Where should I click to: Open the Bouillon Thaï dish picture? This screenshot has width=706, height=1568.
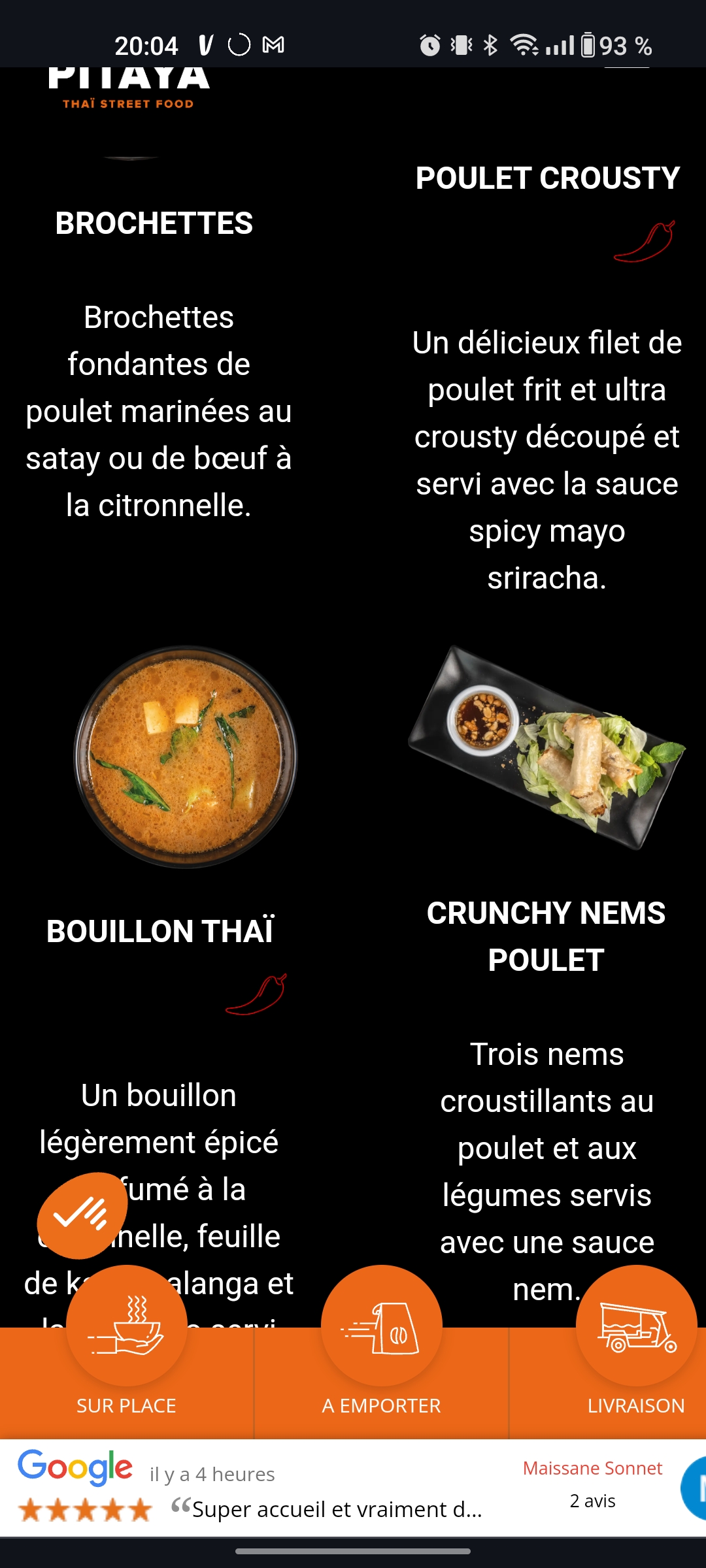click(x=186, y=757)
